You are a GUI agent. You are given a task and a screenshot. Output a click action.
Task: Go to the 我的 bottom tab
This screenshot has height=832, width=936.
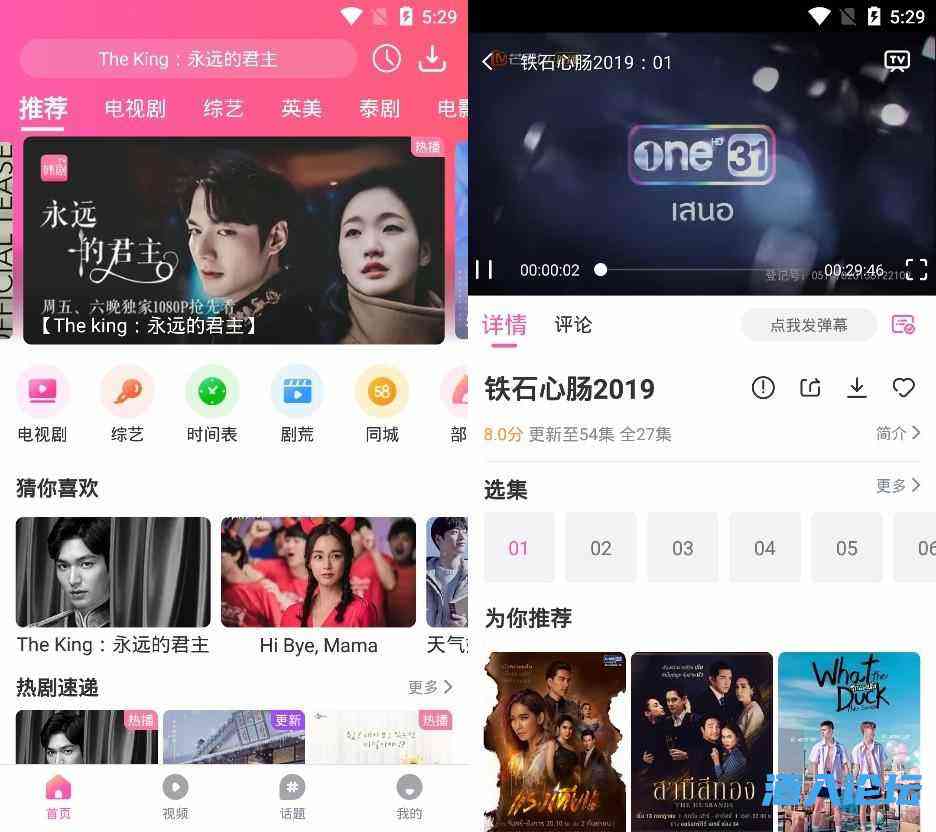click(x=409, y=797)
